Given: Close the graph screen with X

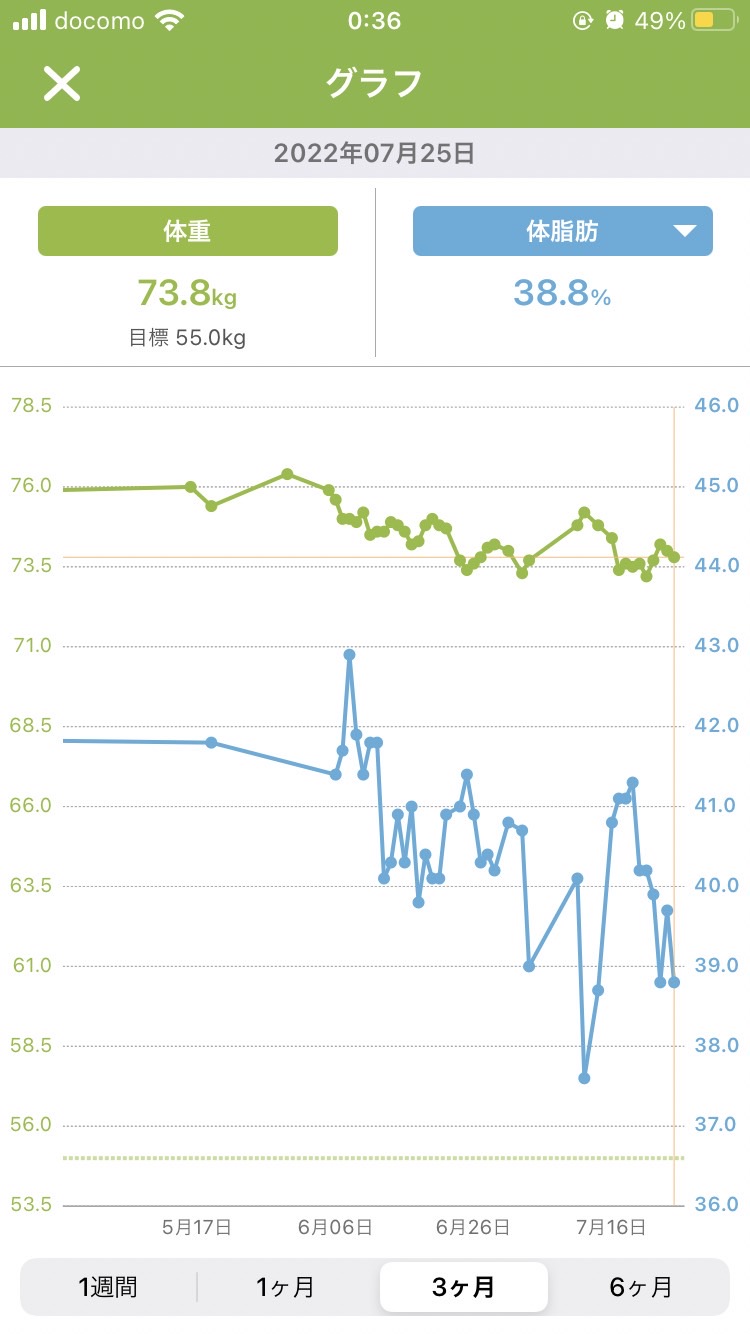Looking at the screenshot, I should (x=61, y=84).
